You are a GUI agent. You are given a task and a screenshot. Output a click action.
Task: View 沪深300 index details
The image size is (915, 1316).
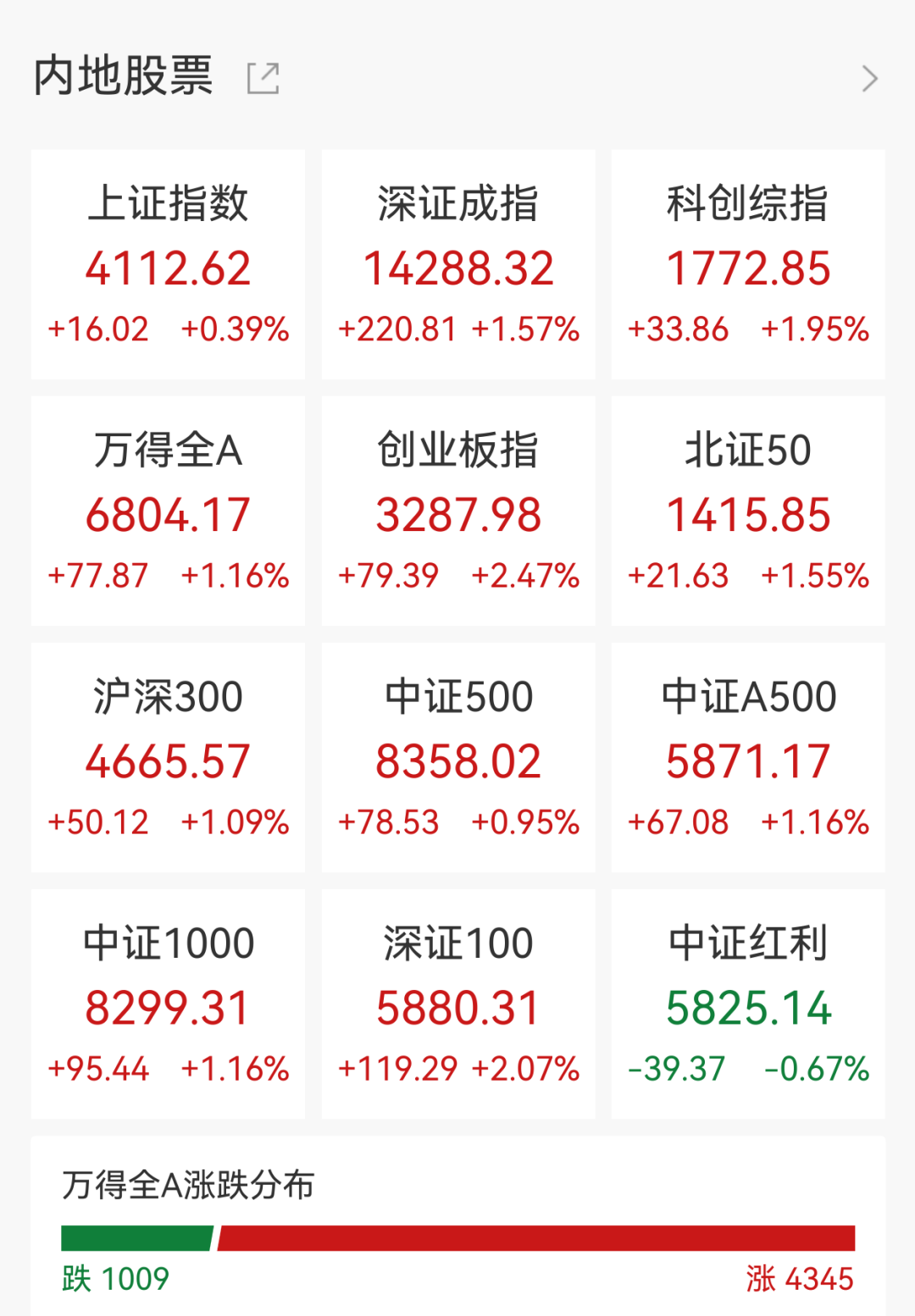coord(168,758)
